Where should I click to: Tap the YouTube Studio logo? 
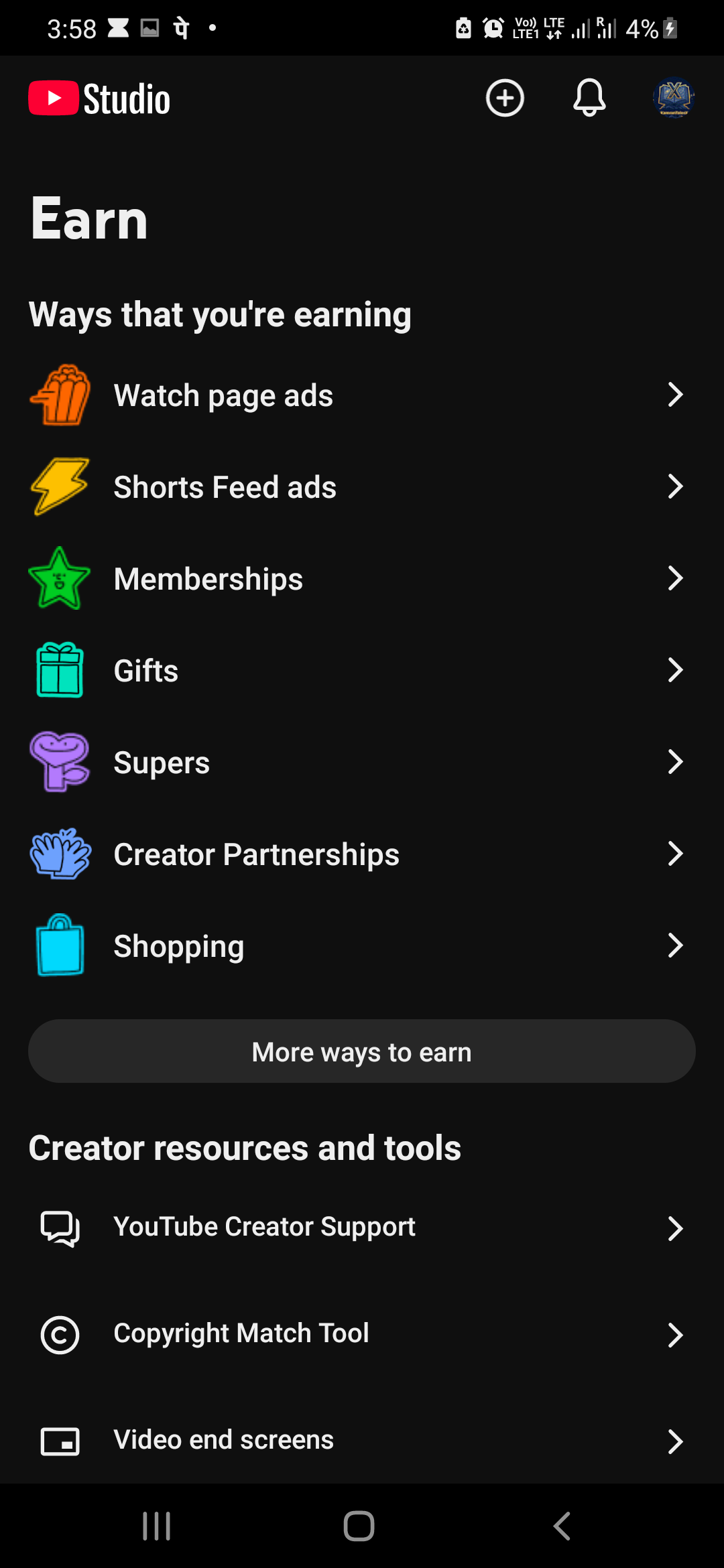coord(99,99)
